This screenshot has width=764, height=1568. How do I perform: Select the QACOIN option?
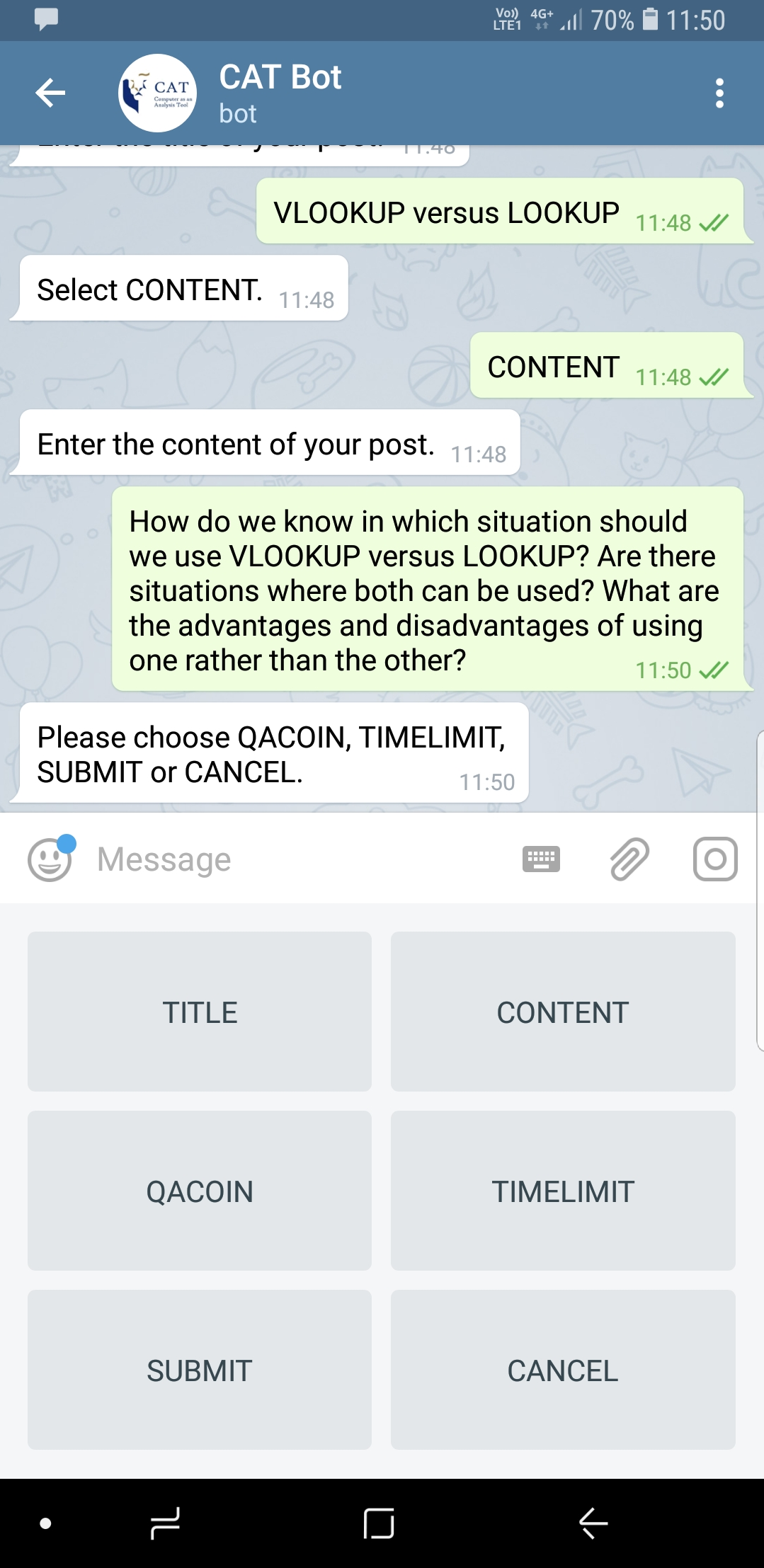click(200, 1191)
